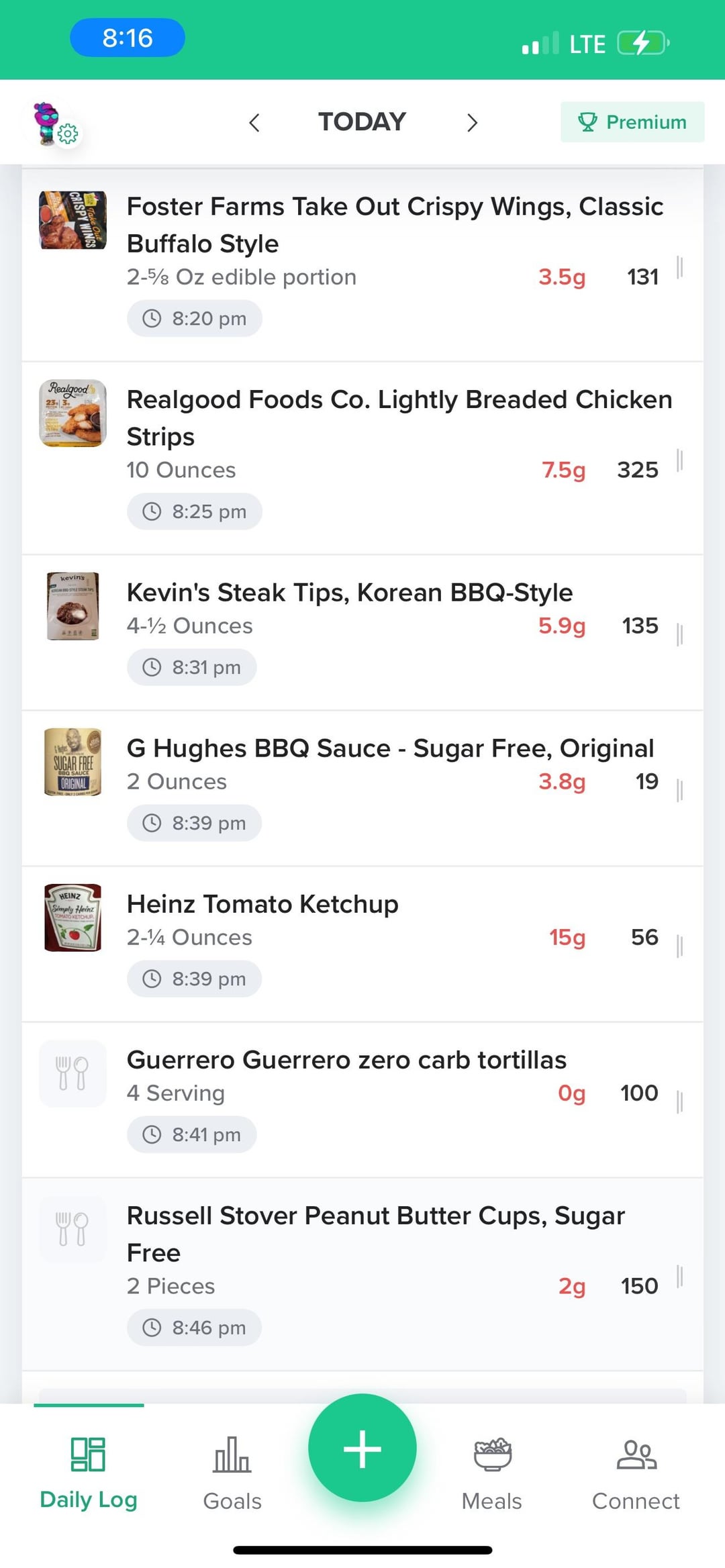Open Kevin's Steak Tips entry
The width and height of the screenshot is (725, 1568).
point(362,633)
